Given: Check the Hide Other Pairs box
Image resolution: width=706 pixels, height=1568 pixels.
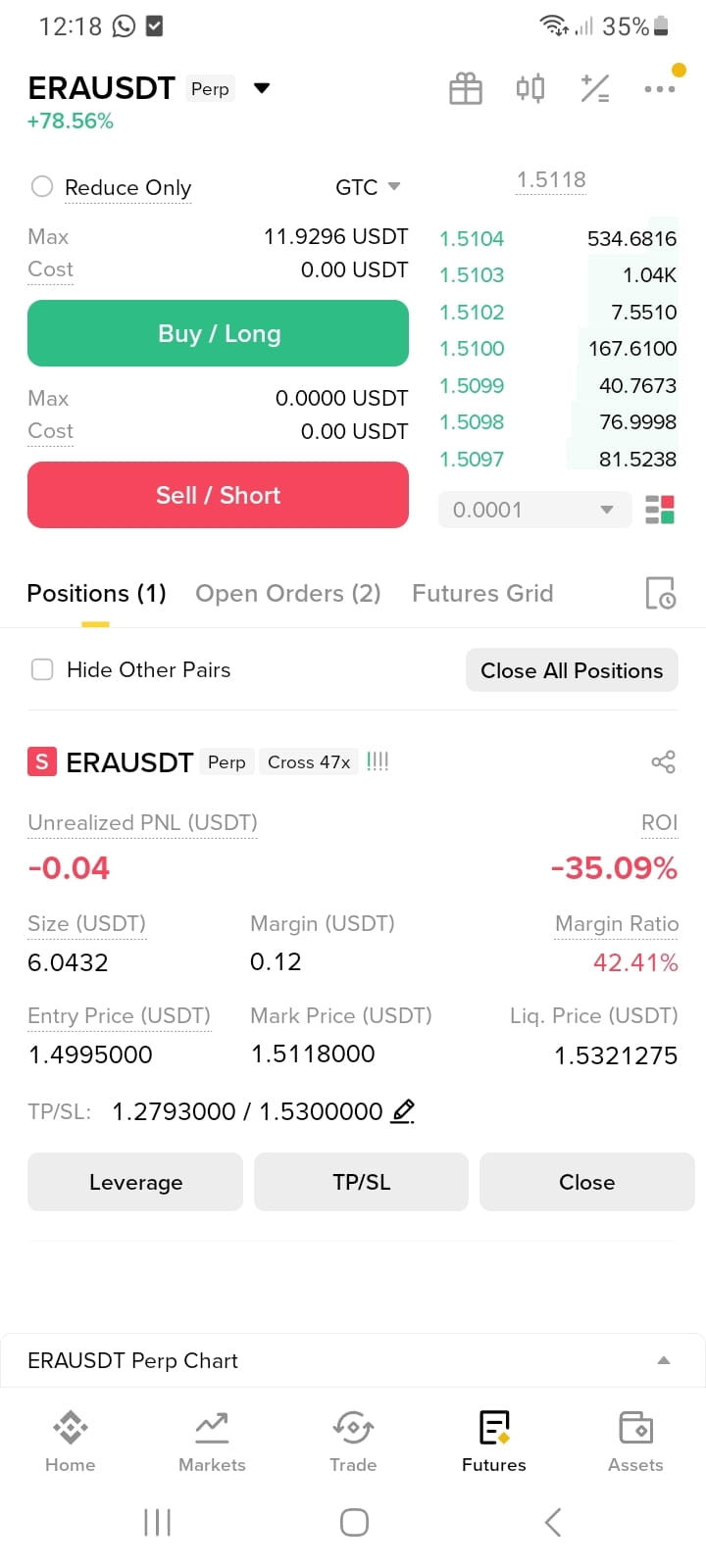Looking at the screenshot, I should 42,669.
